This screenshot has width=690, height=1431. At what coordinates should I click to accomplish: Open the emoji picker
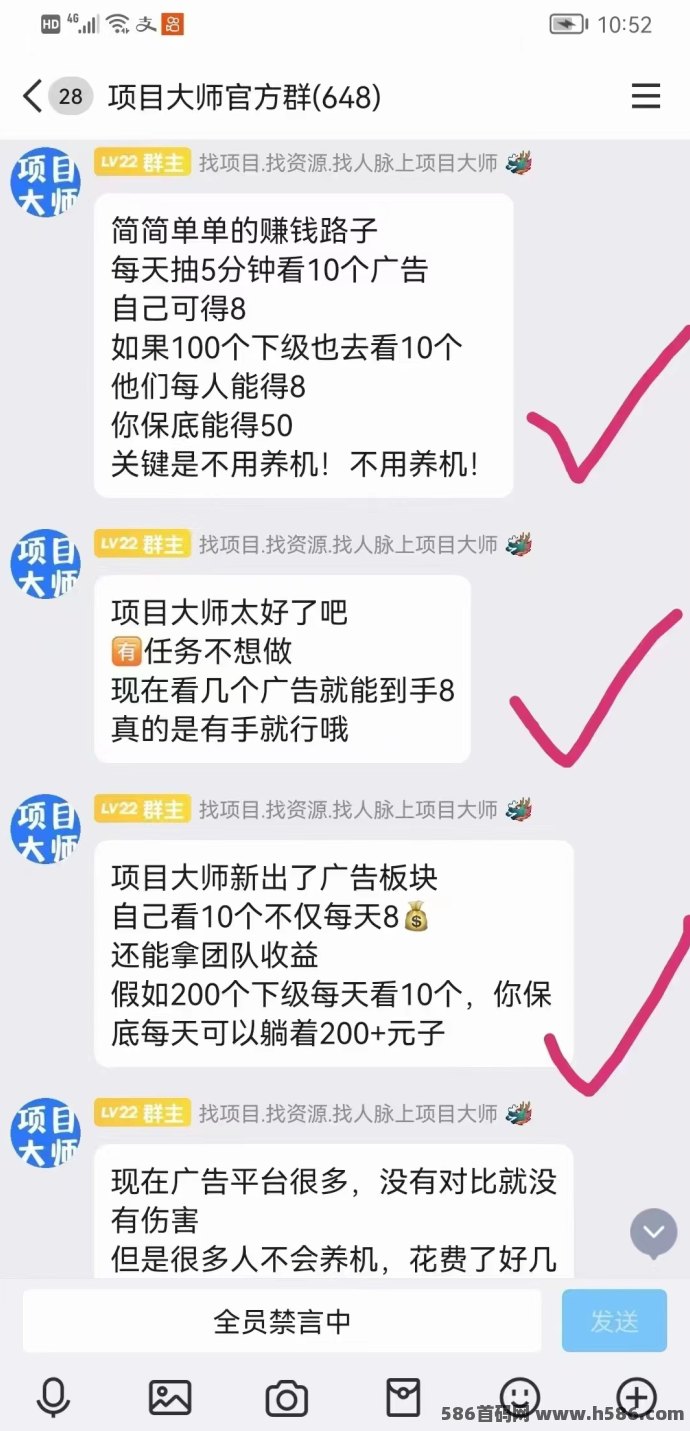520,1396
